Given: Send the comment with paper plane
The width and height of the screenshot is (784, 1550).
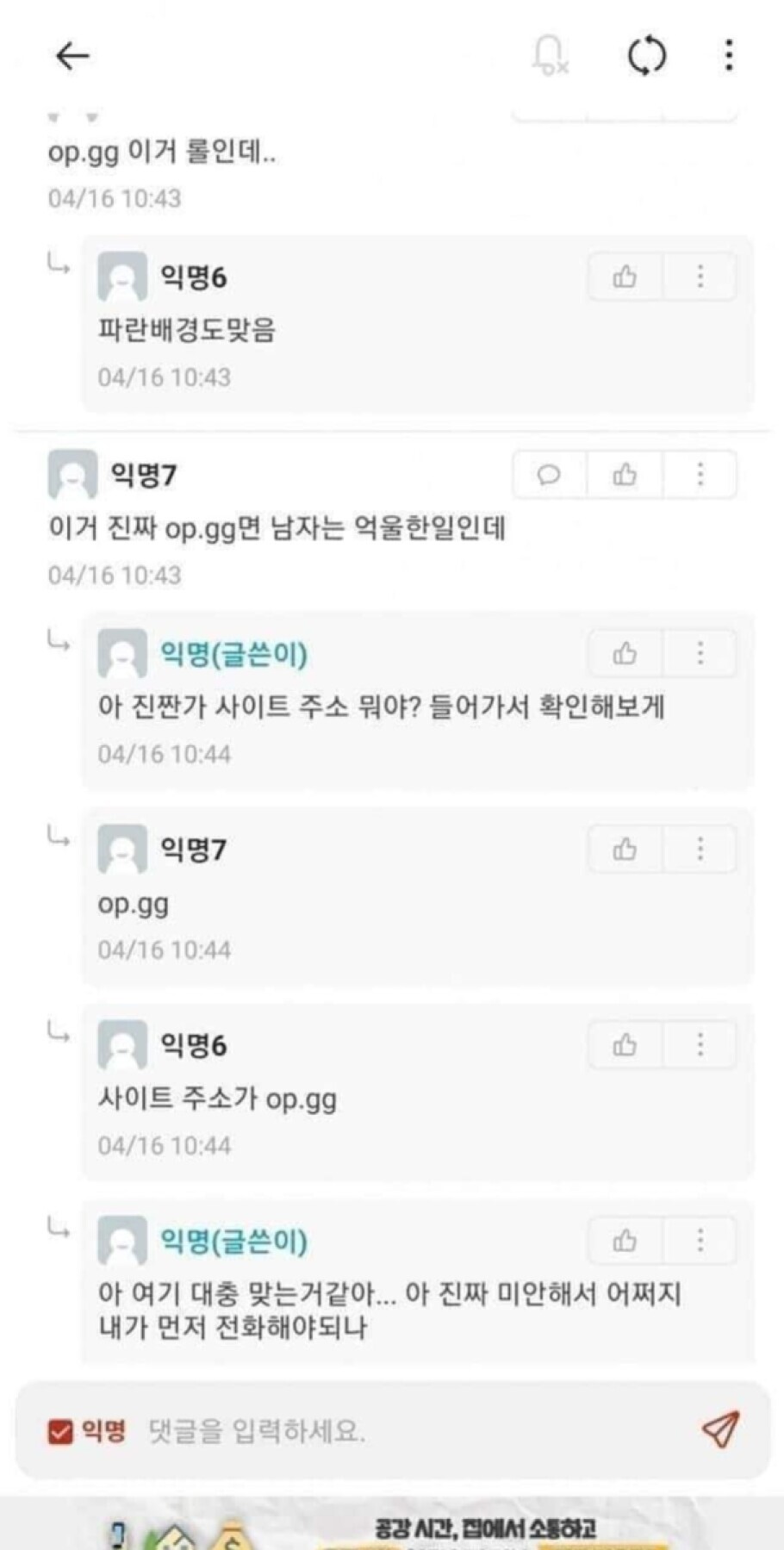Looking at the screenshot, I should (720, 1429).
